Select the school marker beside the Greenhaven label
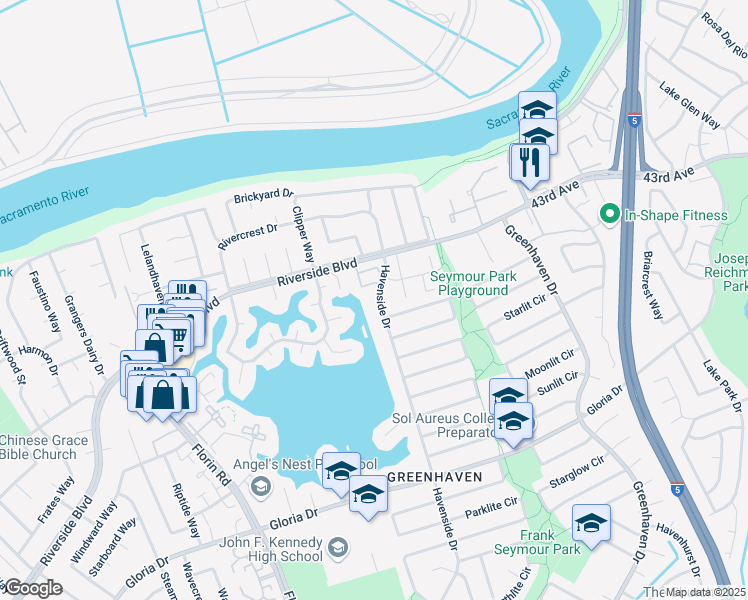This screenshot has width=748, height=600. (x=368, y=495)
